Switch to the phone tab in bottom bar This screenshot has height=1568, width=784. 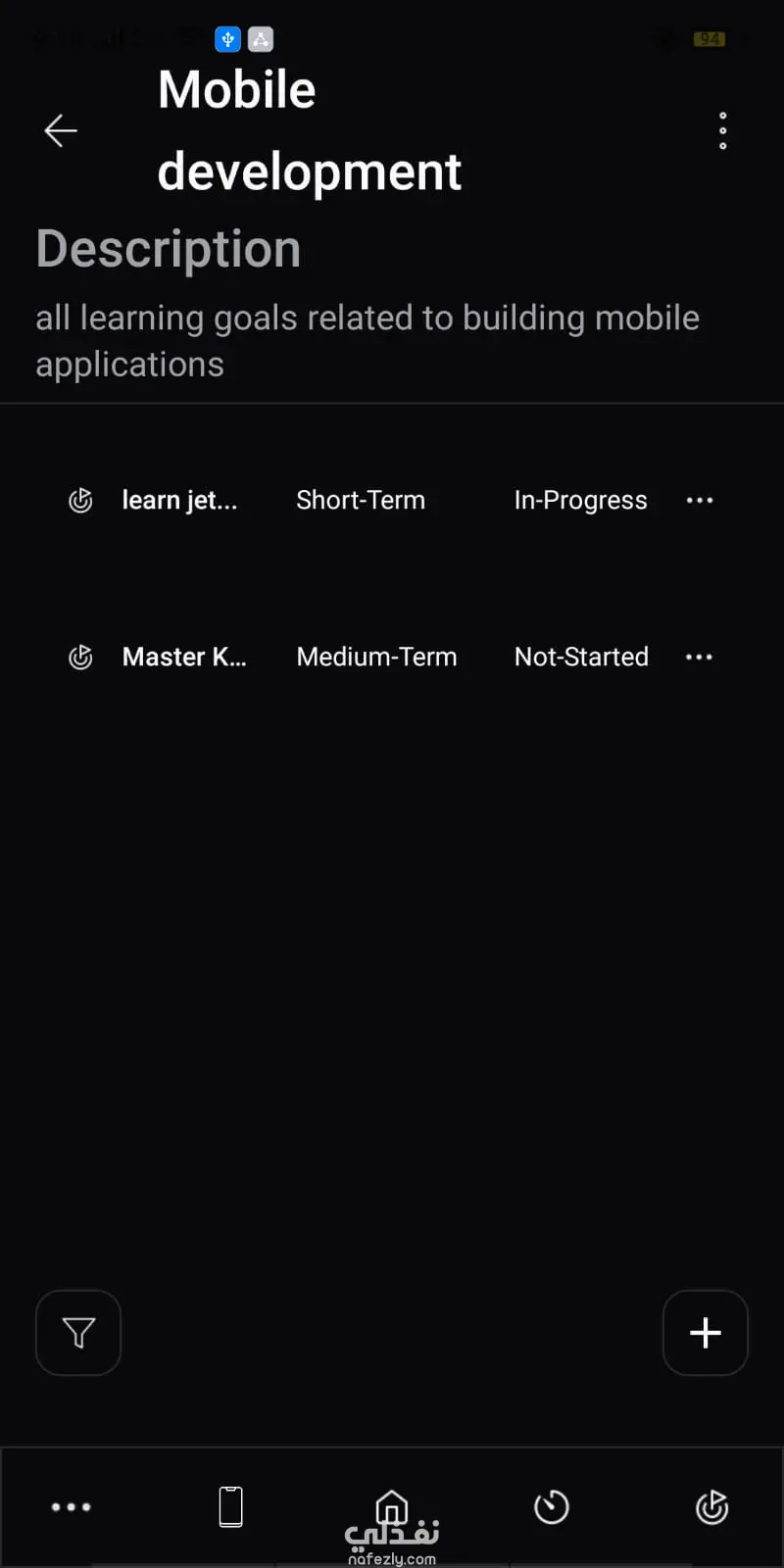pos(231,1507)
